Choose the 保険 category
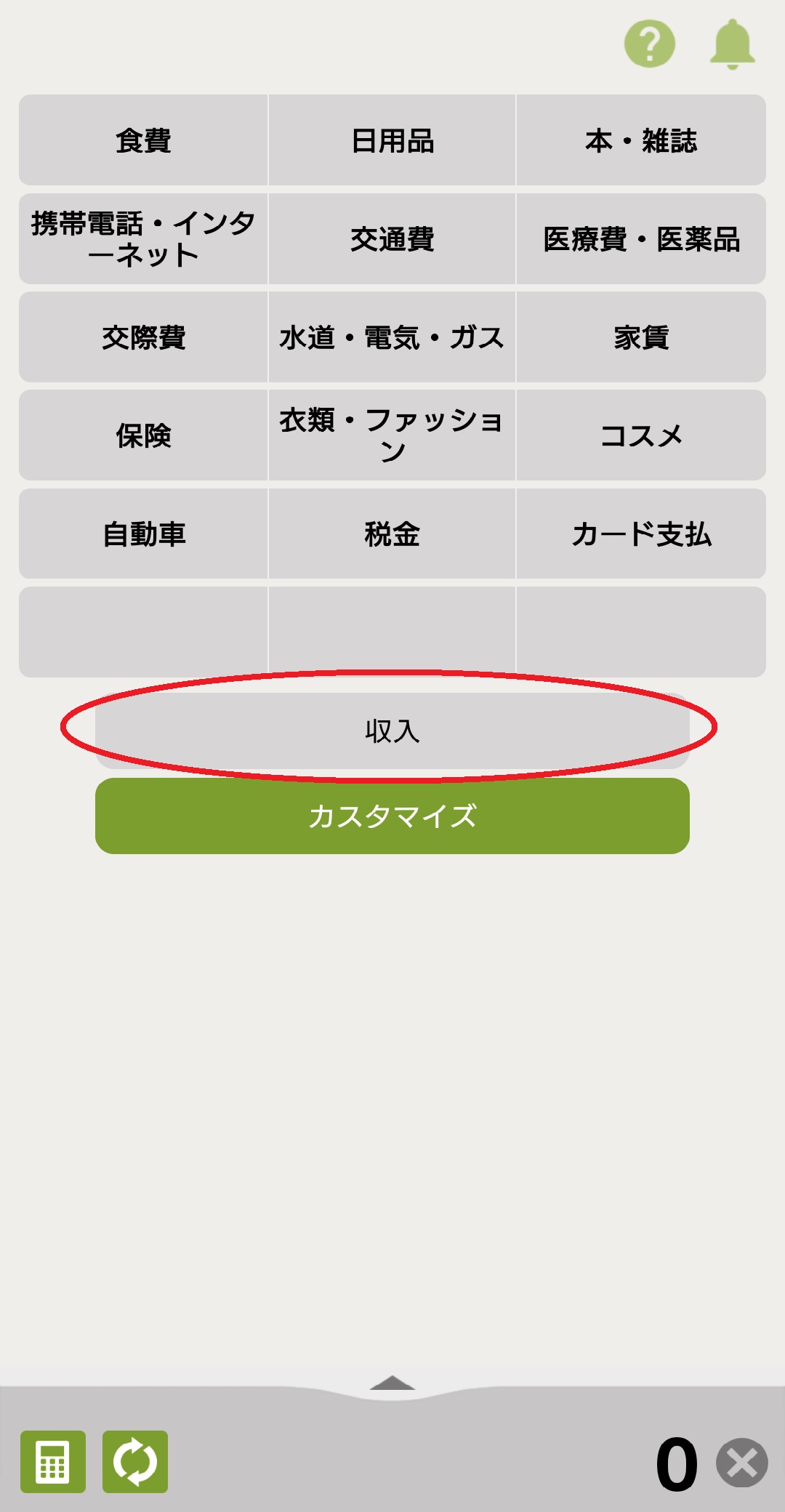 (x=143, y=435)
